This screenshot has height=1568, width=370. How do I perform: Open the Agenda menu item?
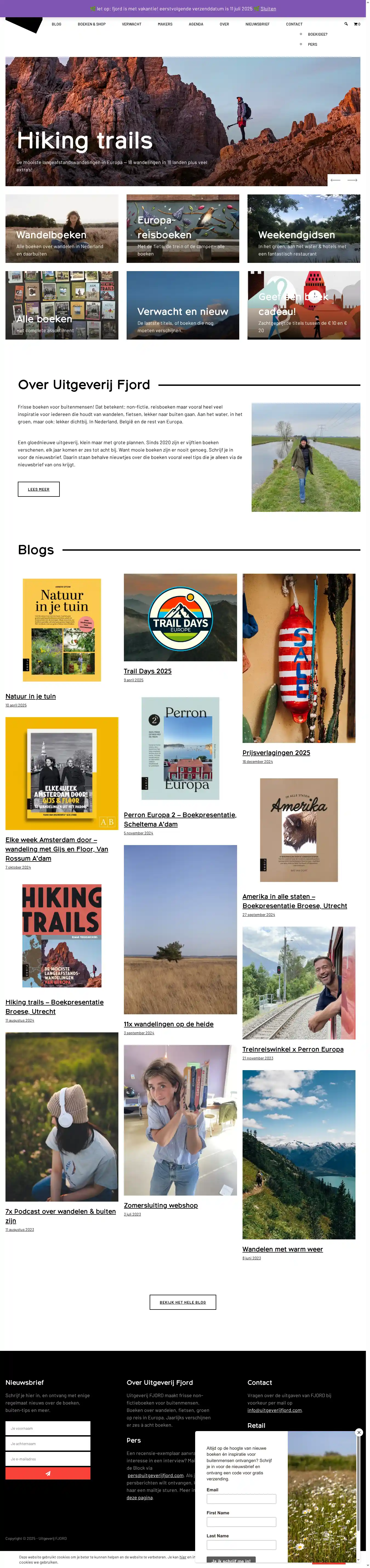coord(196,24)
